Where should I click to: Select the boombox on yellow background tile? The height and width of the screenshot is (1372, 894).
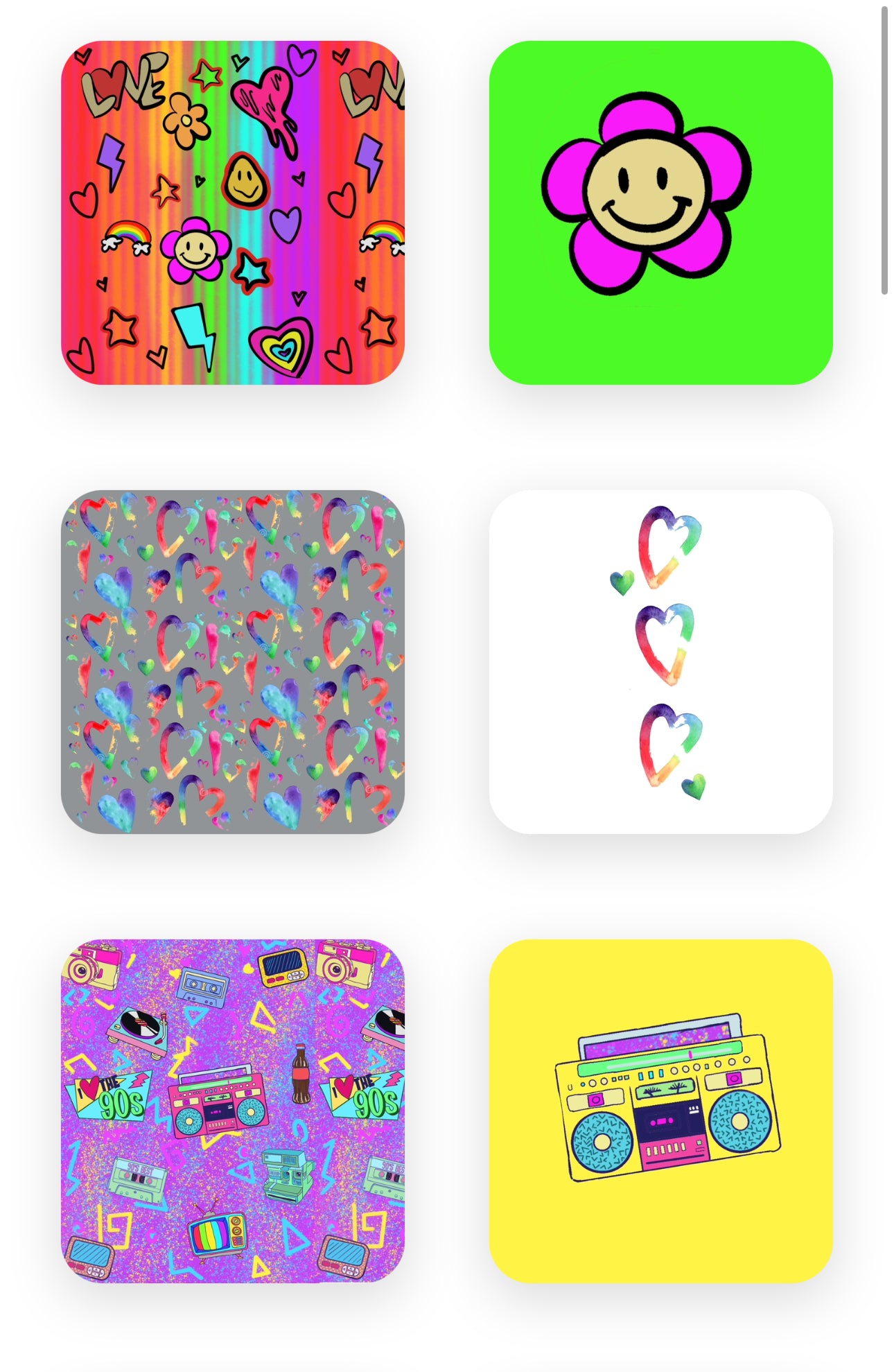[660, 1111]
